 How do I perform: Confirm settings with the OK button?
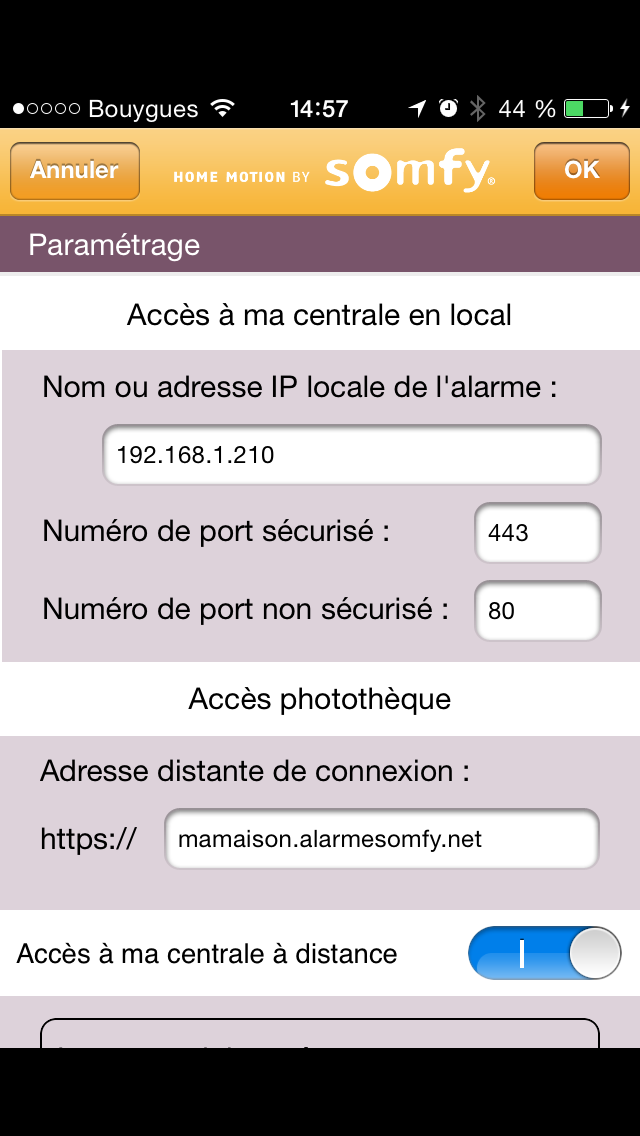click(x=581, y=171)
